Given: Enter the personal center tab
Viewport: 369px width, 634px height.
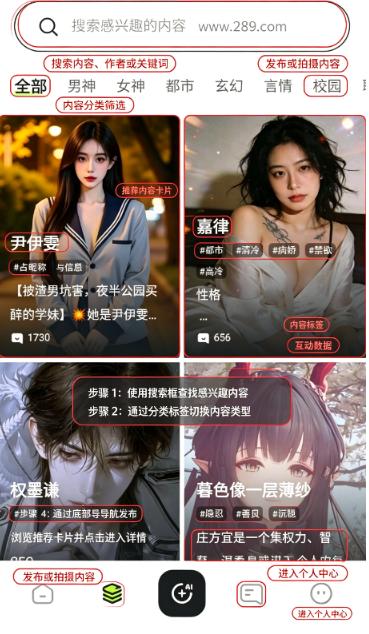Looking at the screenshot, I should click(x=321, y=594).
